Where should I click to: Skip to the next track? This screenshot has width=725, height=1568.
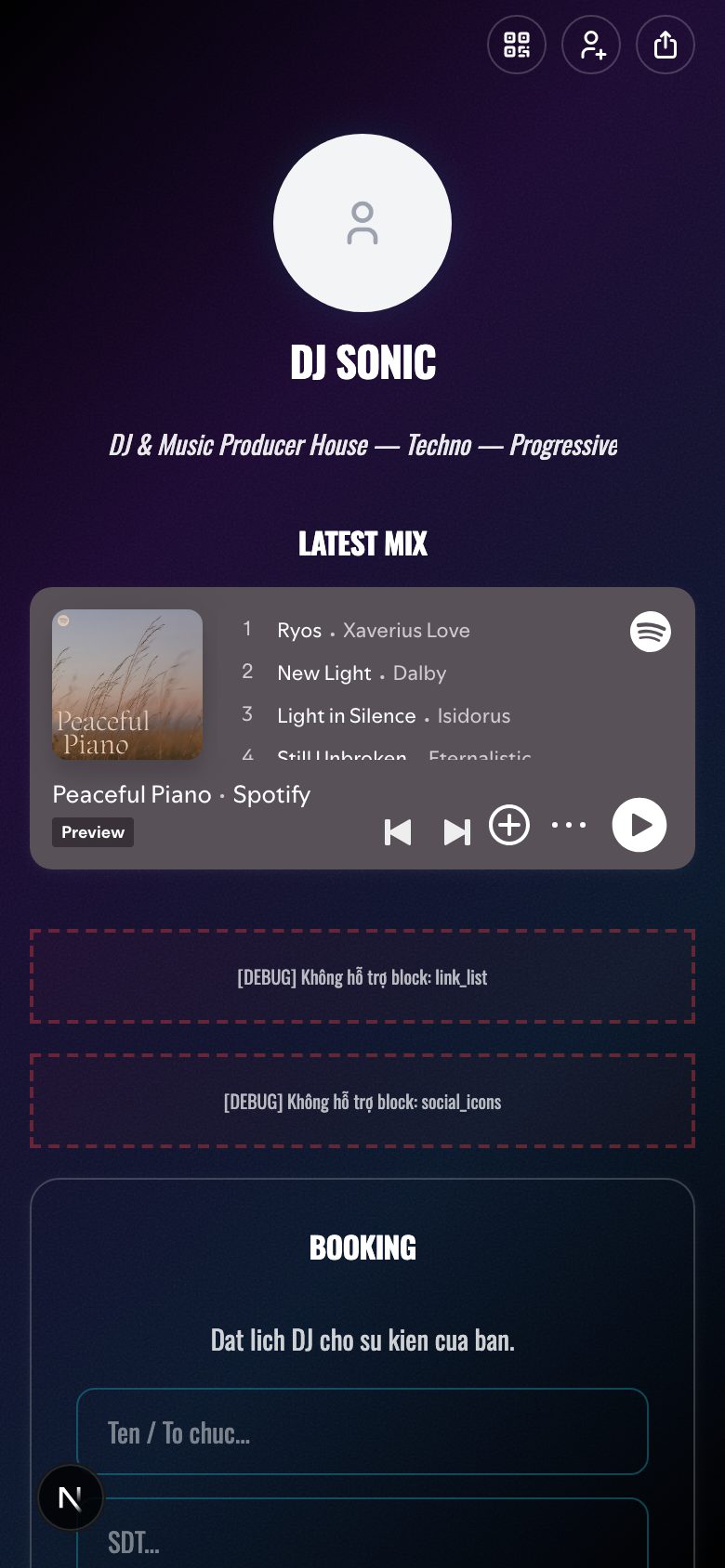[456, 832]
